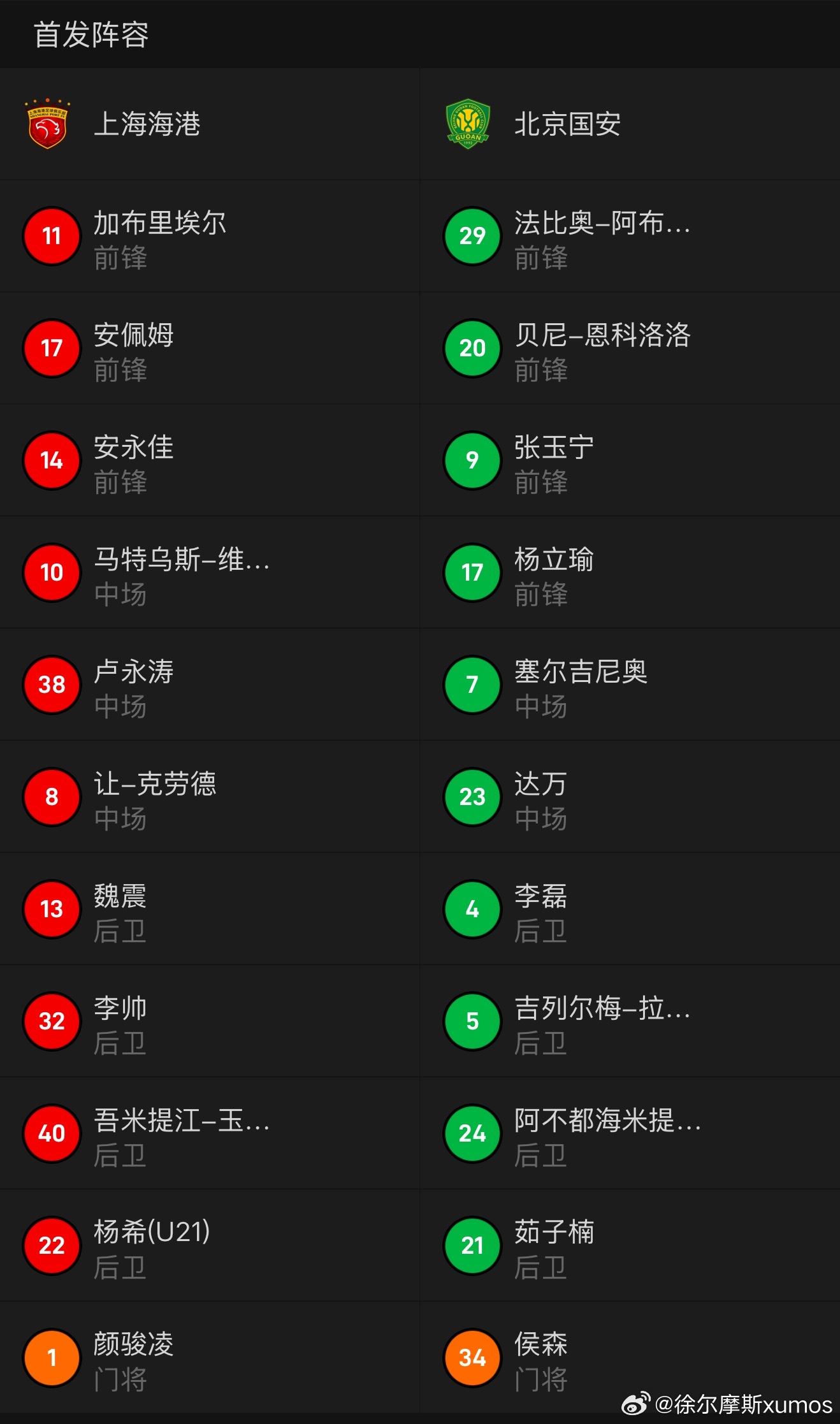Click Dawan's number 23 badge
This screenshot has width=840, height=1424.
(x=472, y=797)
